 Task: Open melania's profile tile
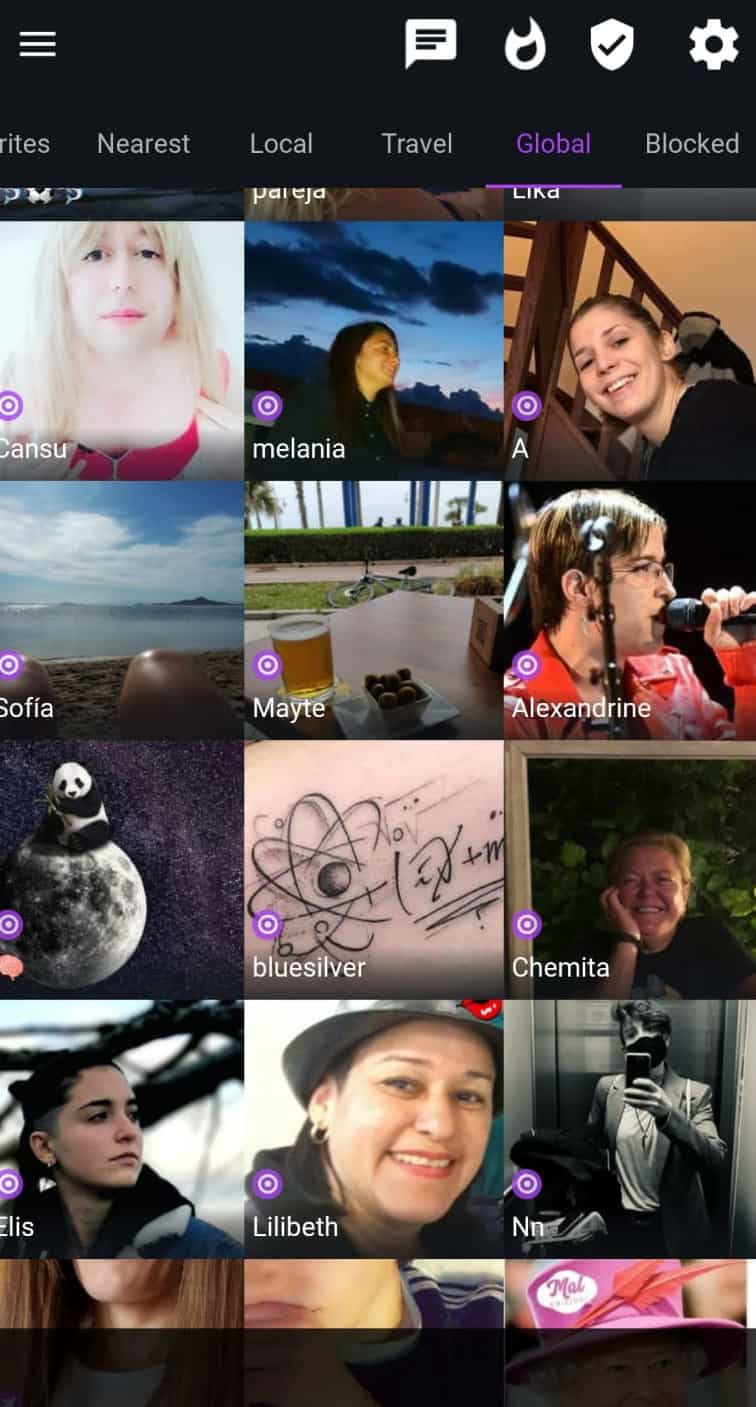(x=374, y=350)
